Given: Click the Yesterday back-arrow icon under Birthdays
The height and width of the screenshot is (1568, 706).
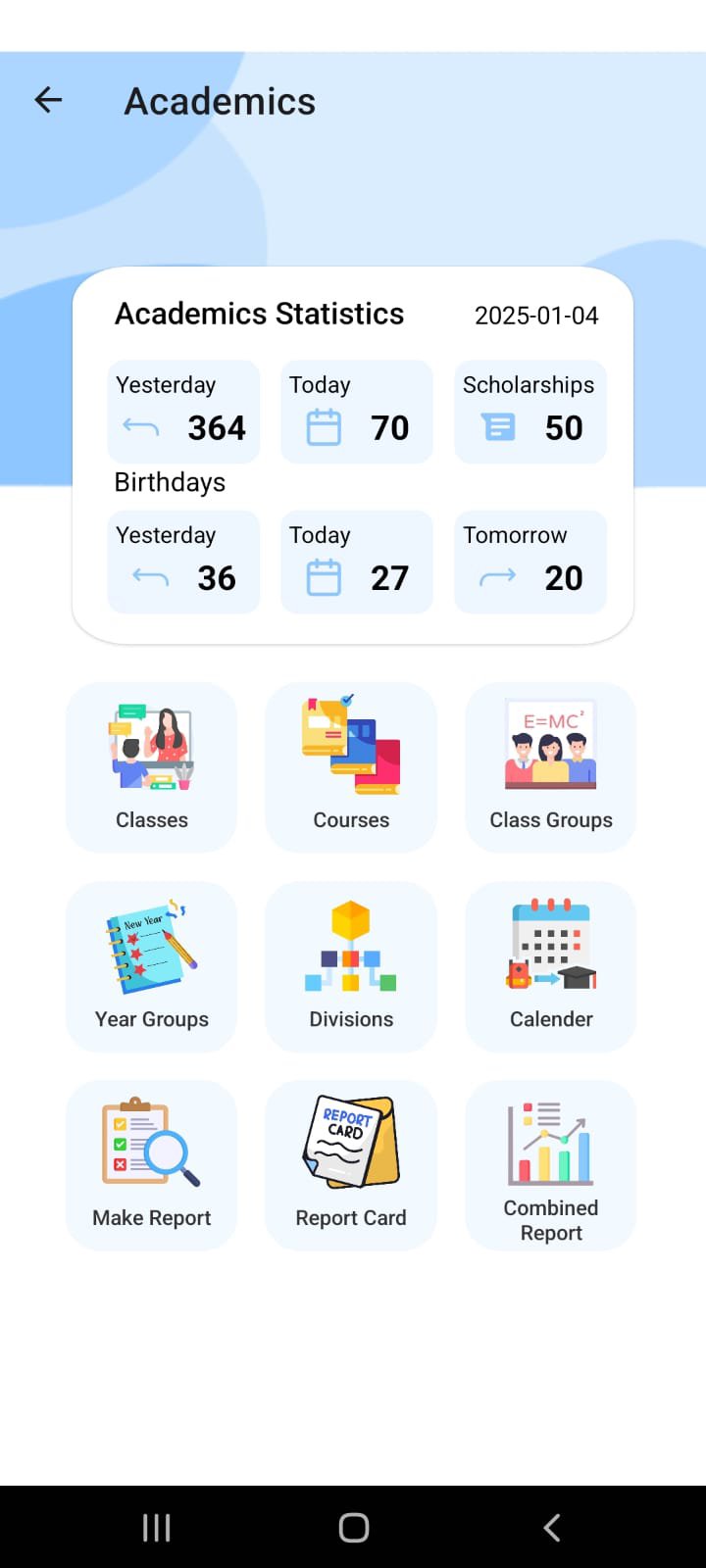Looking at the screenshot, I should (x=148, y=578).
